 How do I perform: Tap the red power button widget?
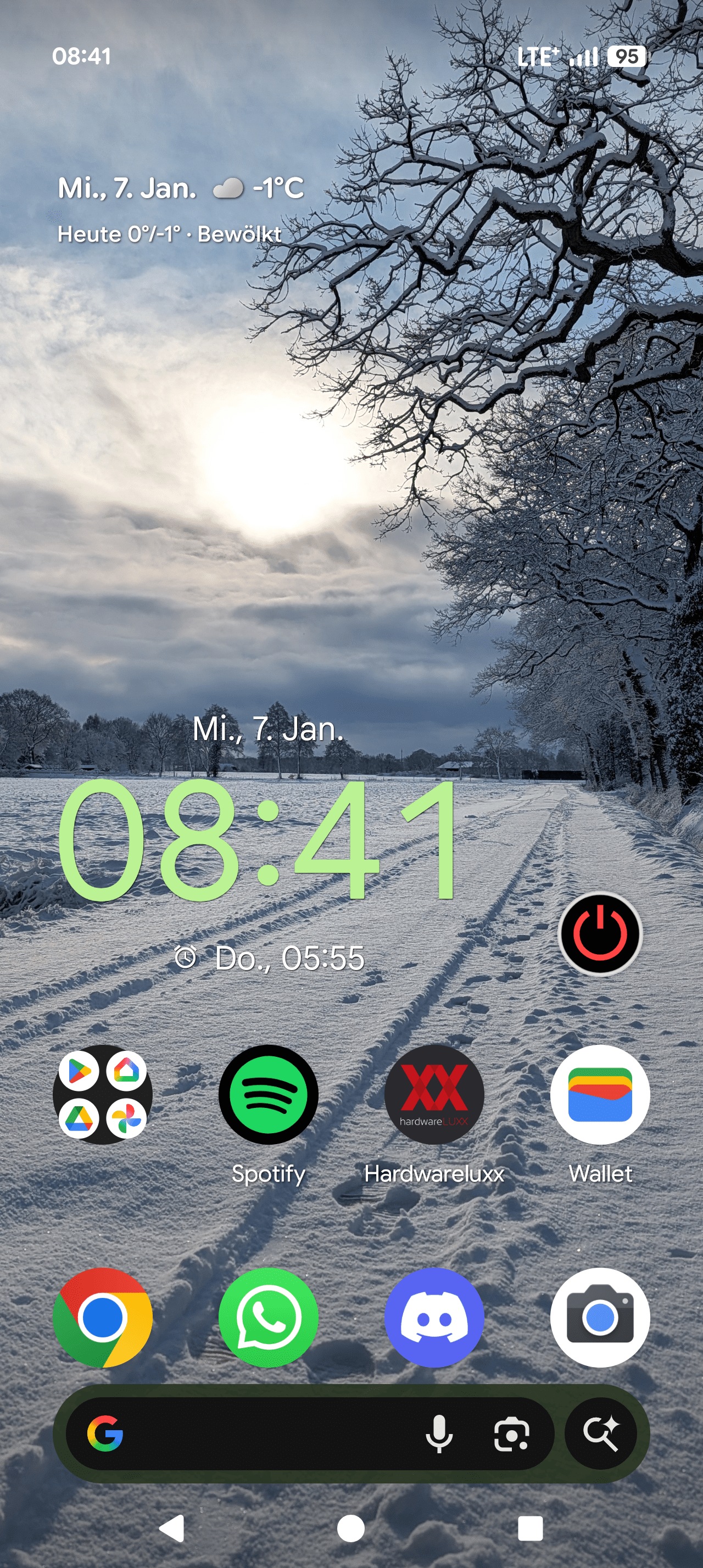[600, 934]
